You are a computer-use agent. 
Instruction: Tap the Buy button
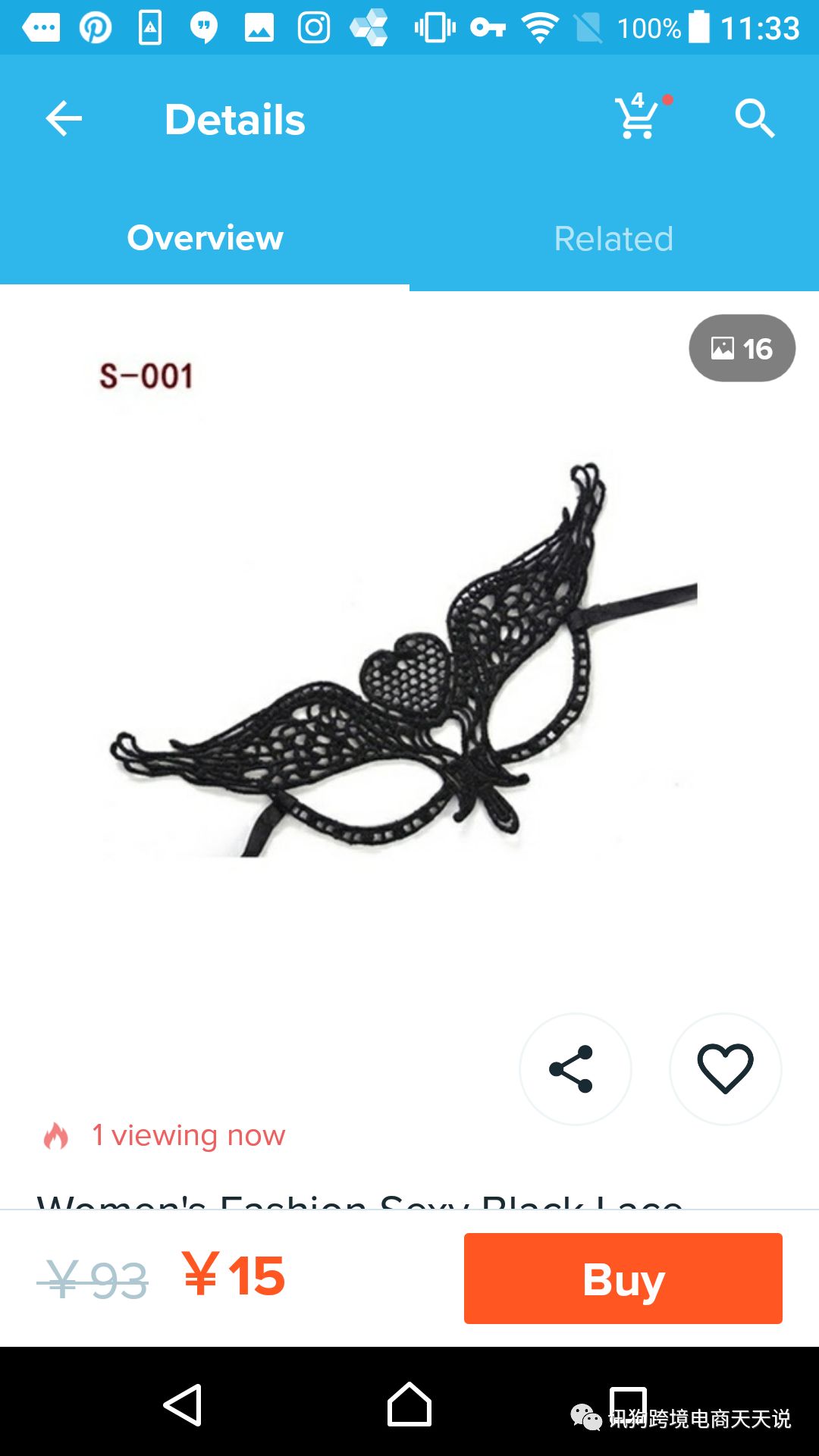pos(623,1279)
